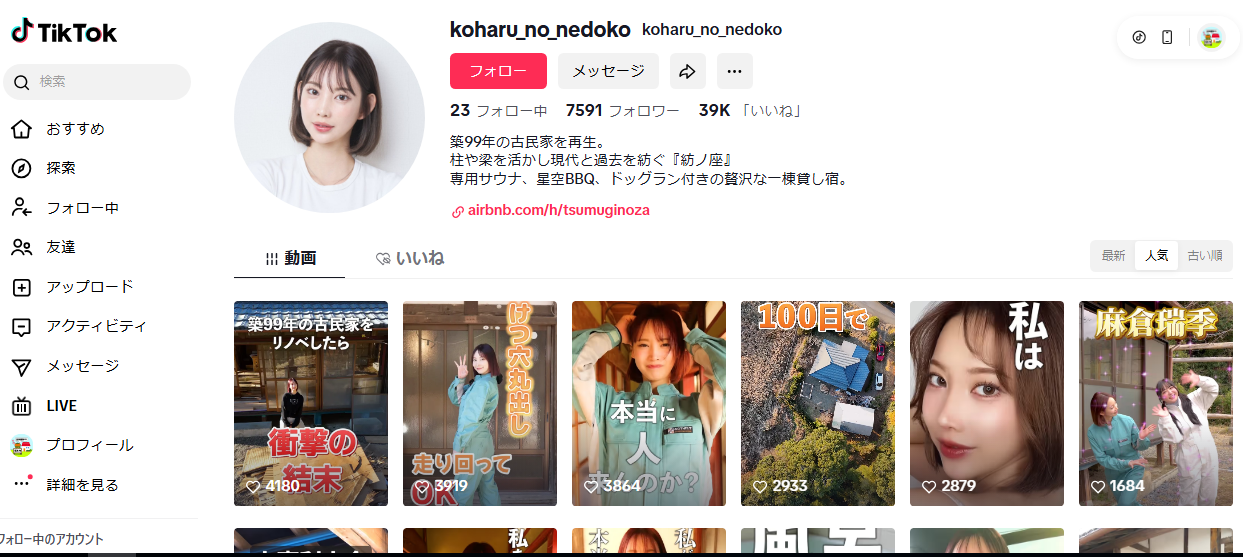Share this profile
The image size is (1243, 557).
point(688,71)
